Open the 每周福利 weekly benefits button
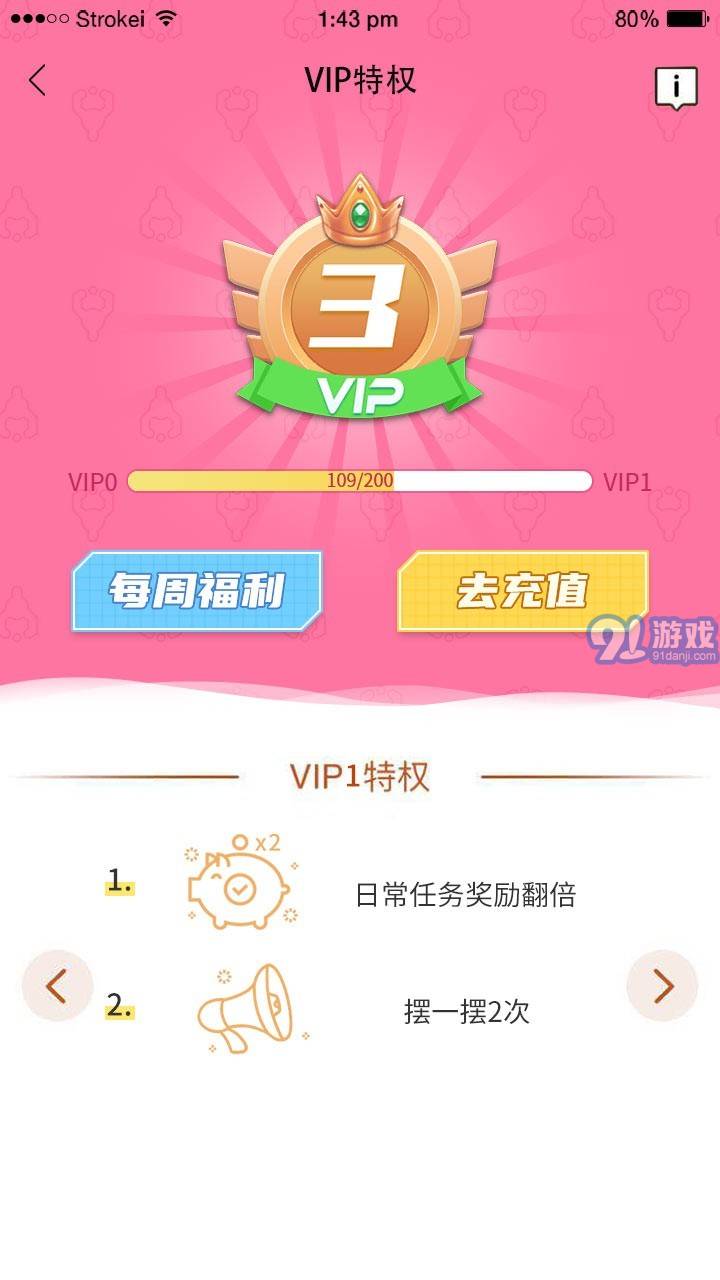Screen dimensions: 720x1280 pyautogui.click(x=197, y=591)
